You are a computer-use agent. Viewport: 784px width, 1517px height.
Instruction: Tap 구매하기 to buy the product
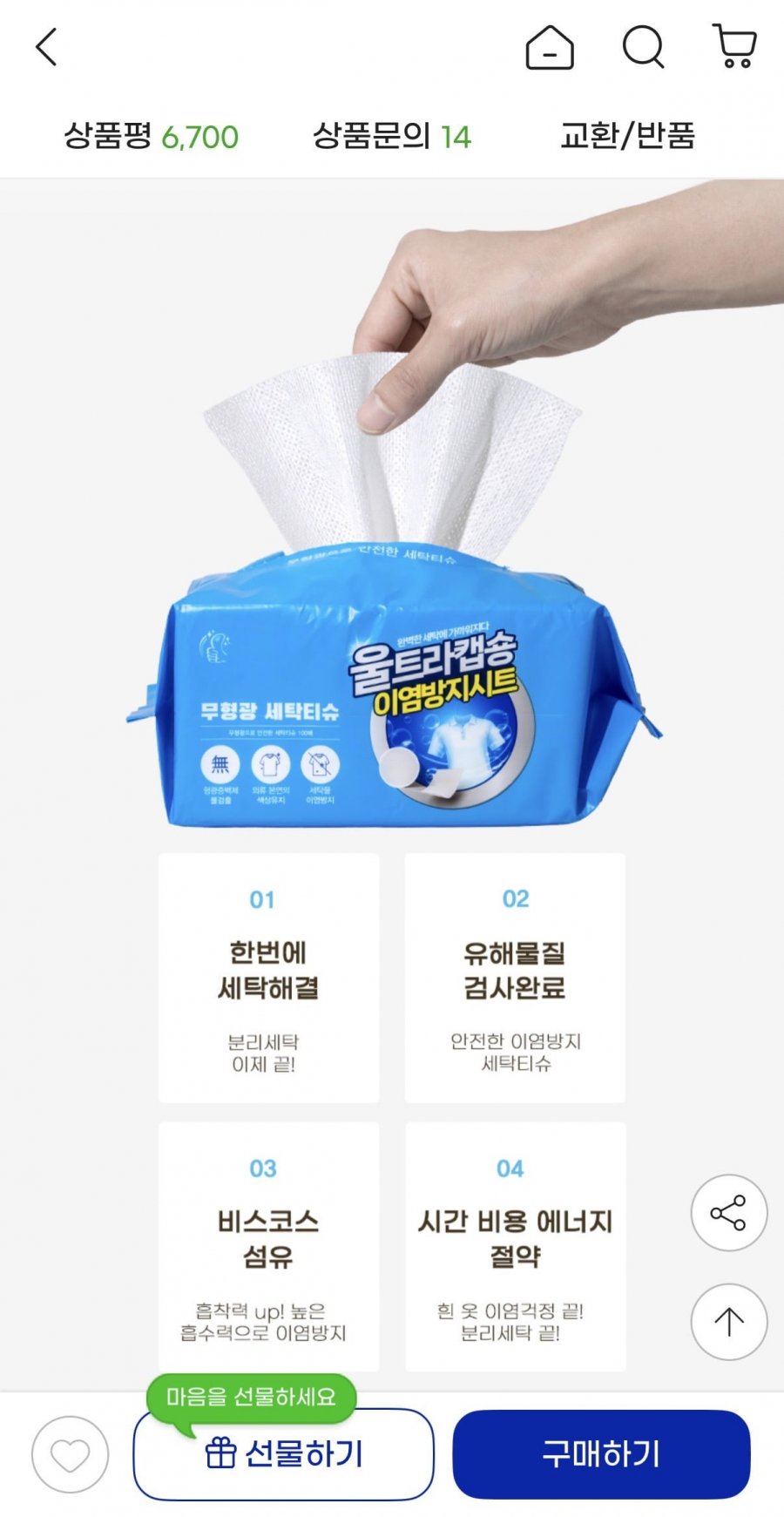point(601,1454)
